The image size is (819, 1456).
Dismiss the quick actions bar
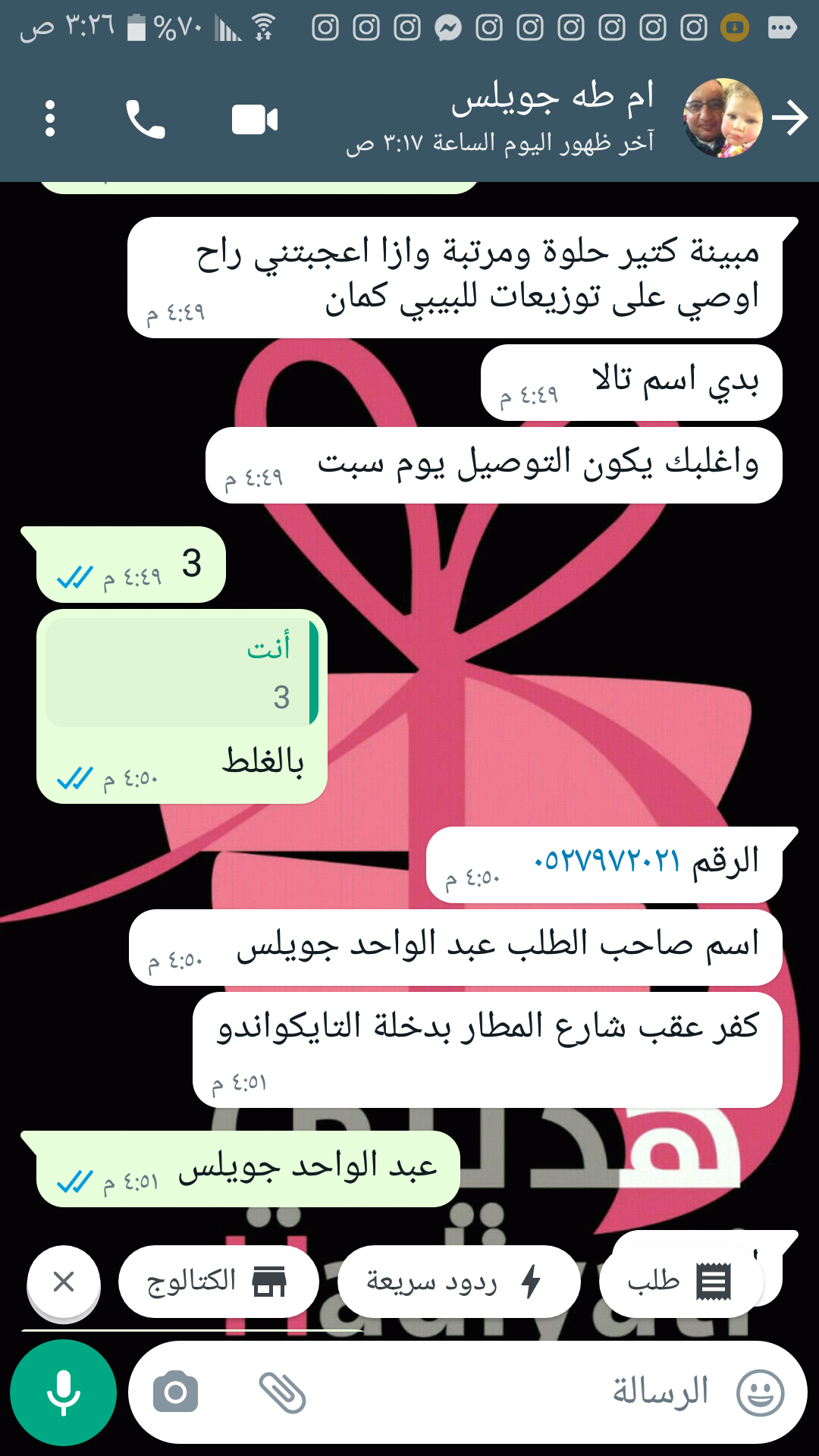(64, 1282)
